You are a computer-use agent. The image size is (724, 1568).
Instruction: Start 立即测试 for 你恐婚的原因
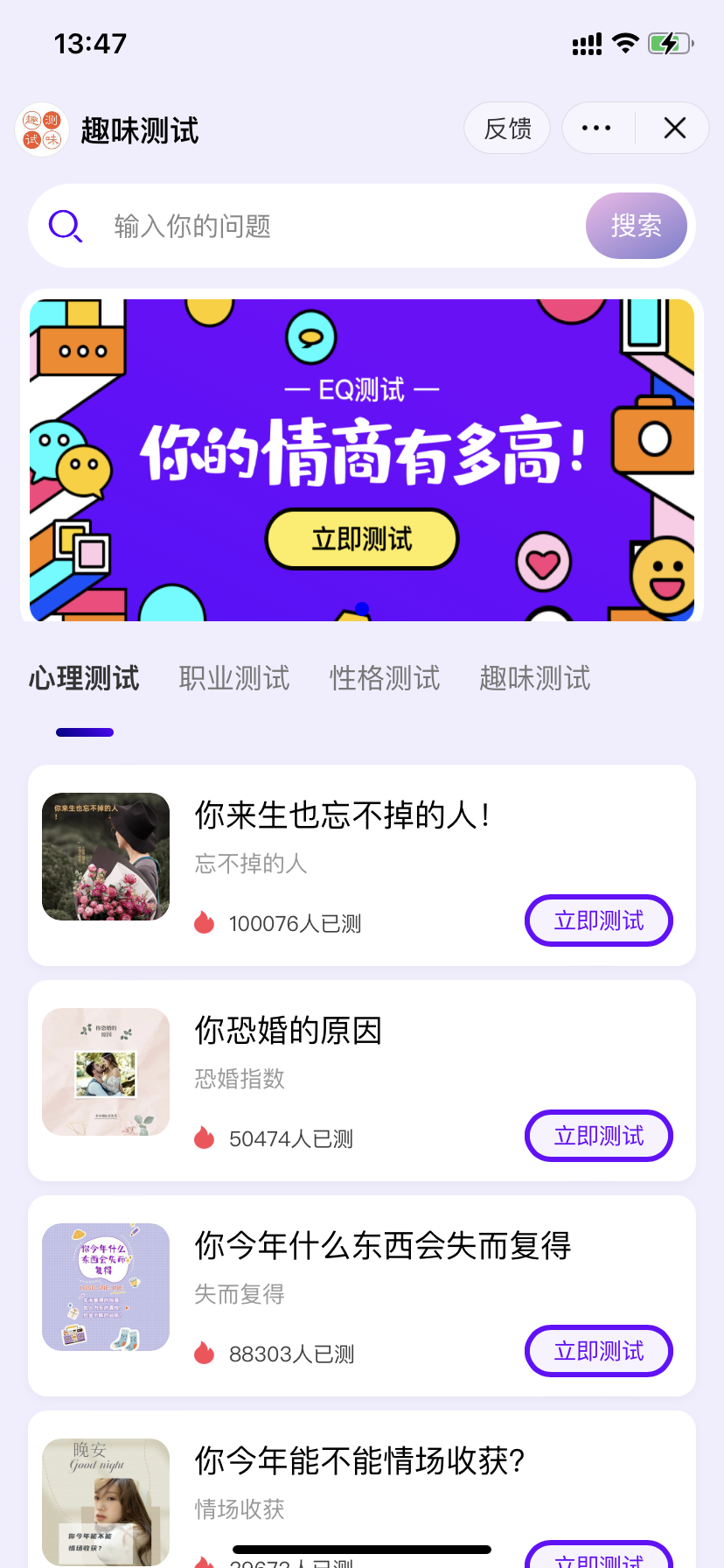point(598,1136)
